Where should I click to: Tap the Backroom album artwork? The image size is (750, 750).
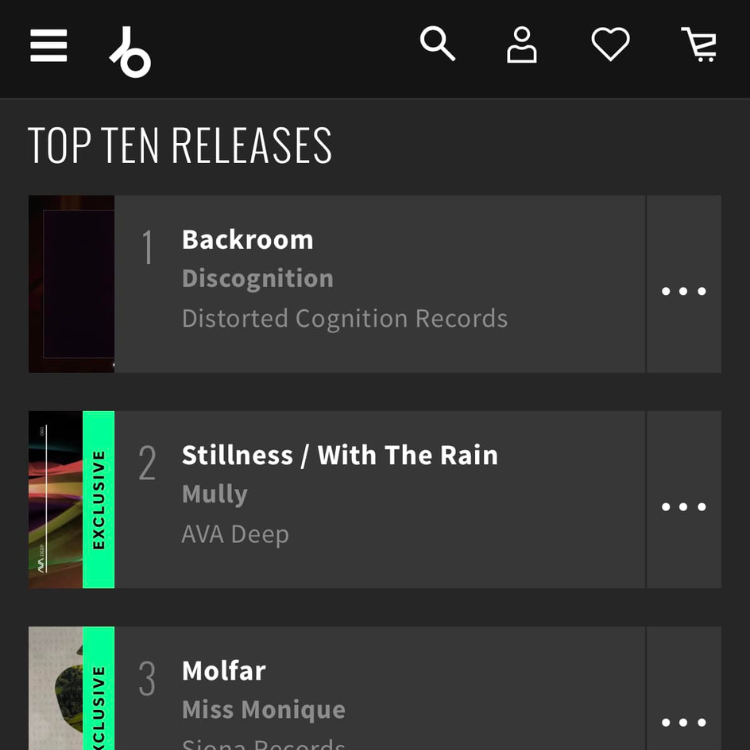[x=71, y=284]
